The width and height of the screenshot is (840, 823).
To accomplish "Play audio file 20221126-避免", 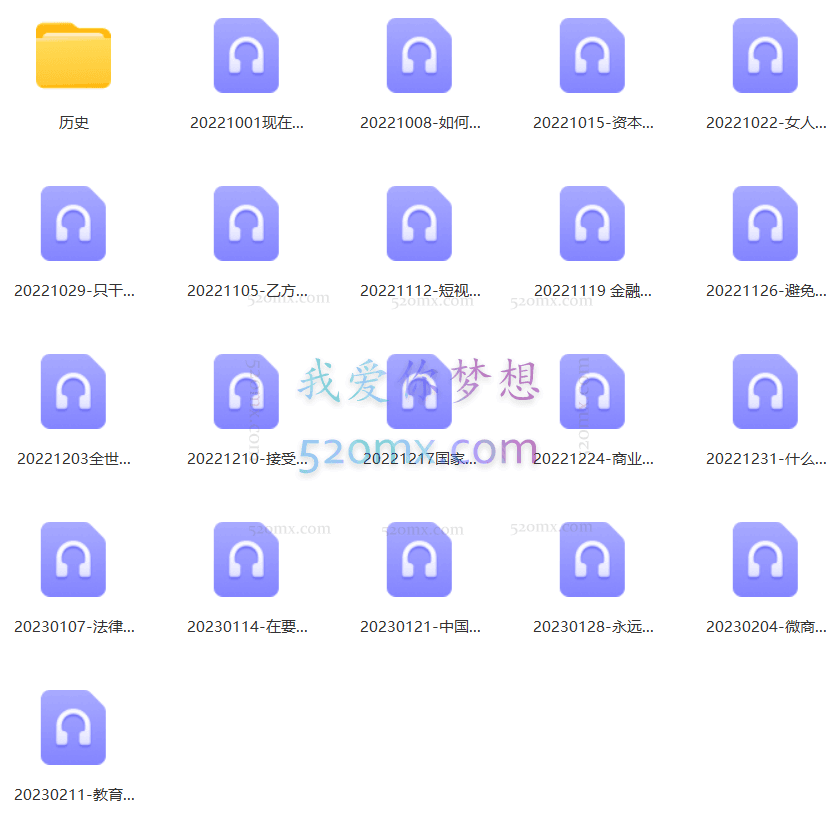I will pos(765,224).
